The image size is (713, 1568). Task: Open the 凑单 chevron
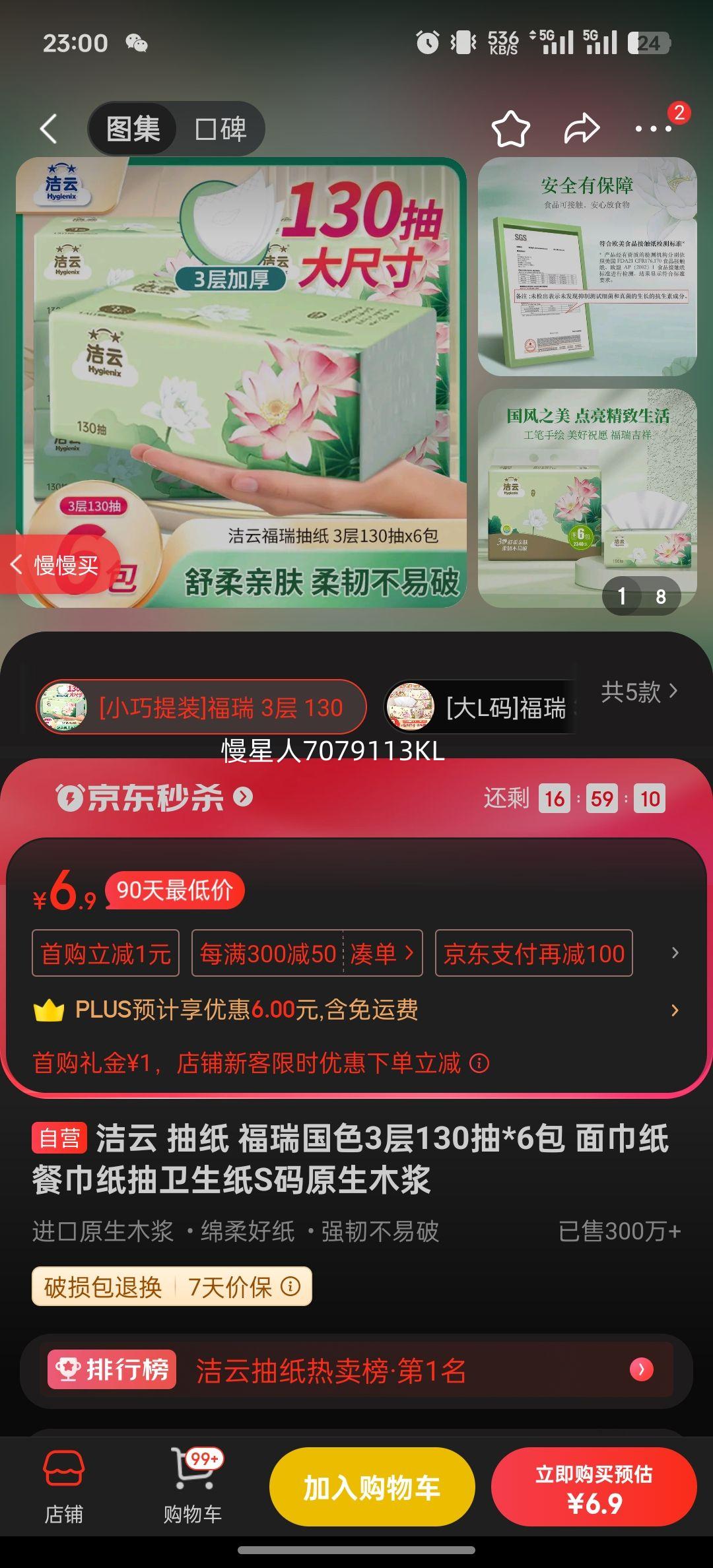[x=382, y=952]
